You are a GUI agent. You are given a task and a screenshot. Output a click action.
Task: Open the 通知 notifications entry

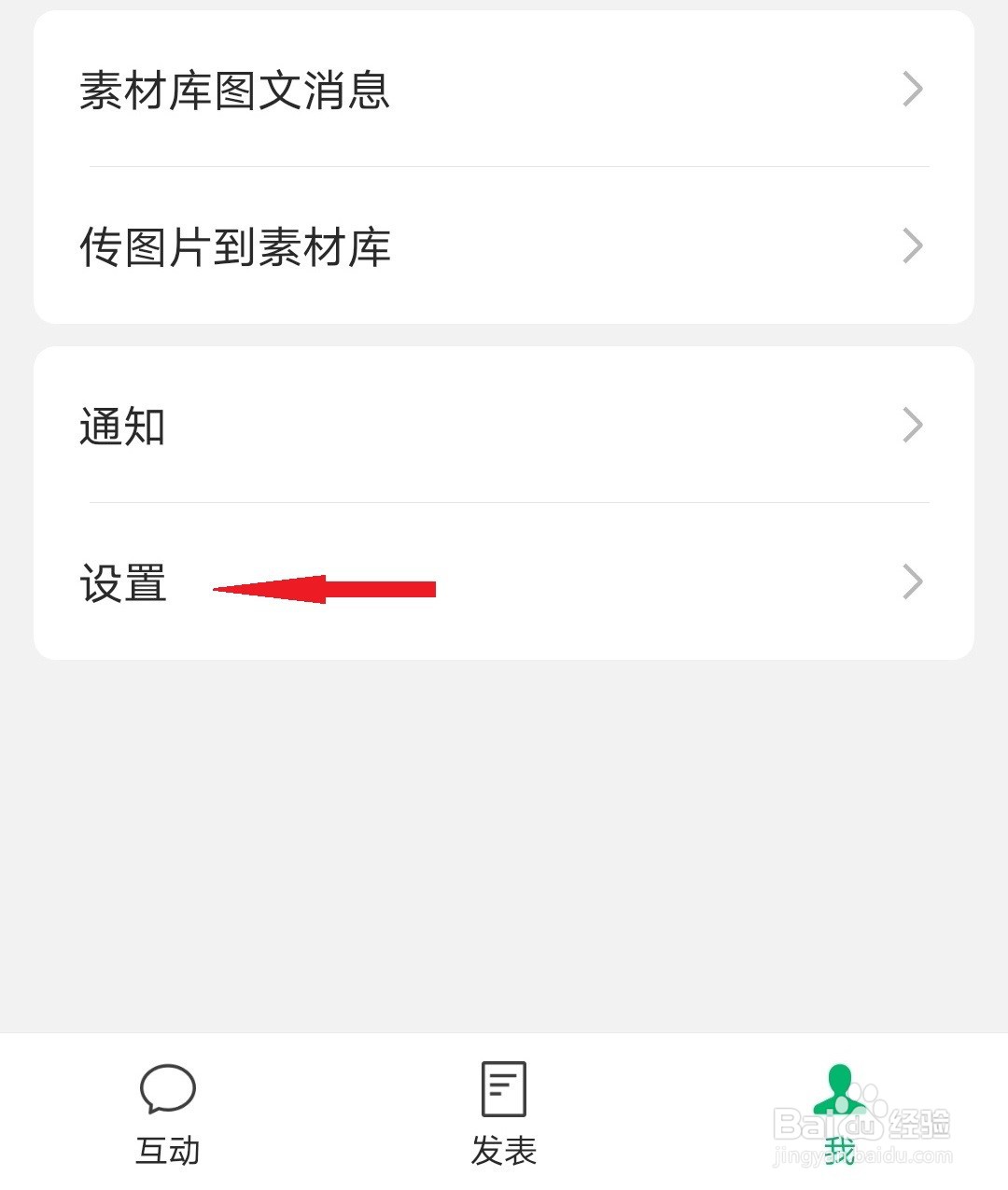pyautogui.click(x=122, y=427)
